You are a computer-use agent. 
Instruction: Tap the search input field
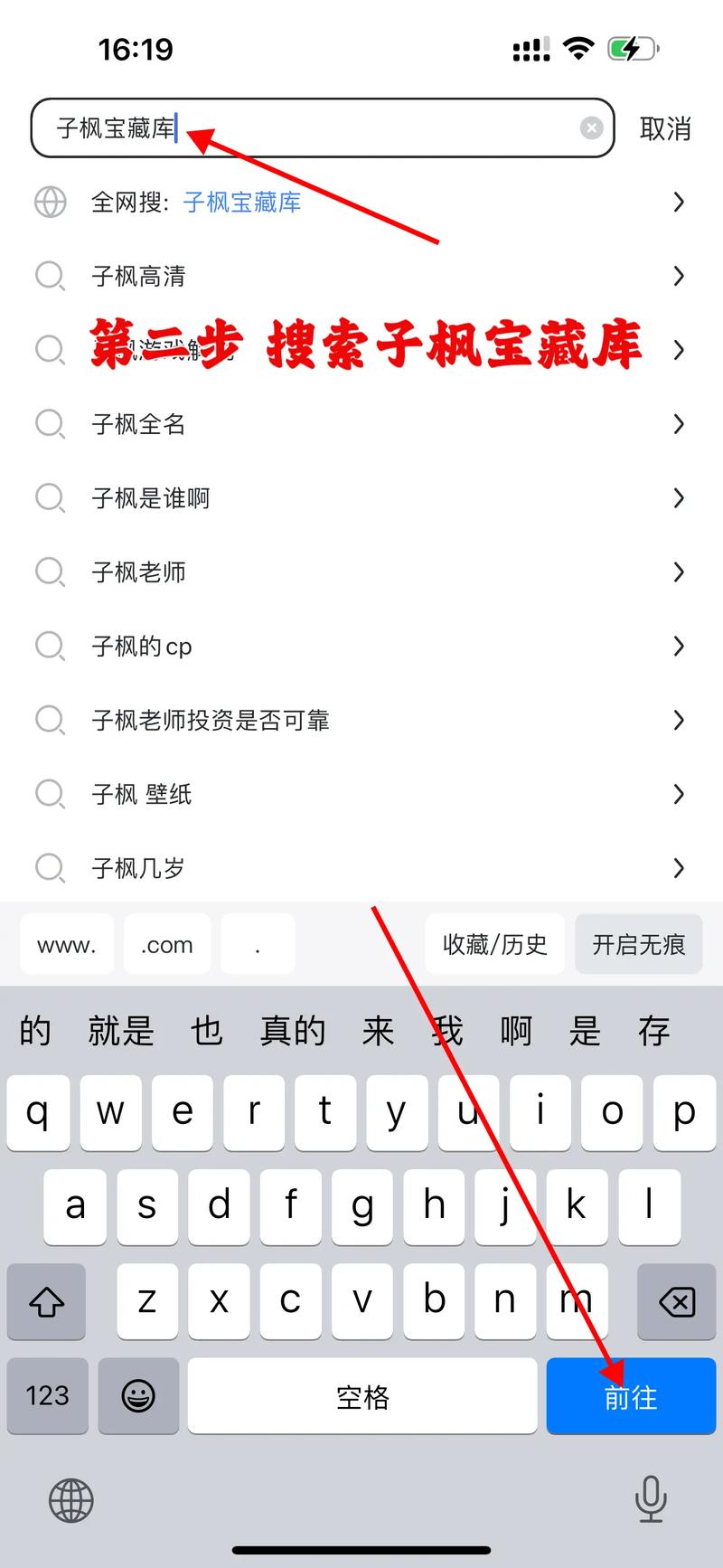pyautogui.click(x=316, y=128)
